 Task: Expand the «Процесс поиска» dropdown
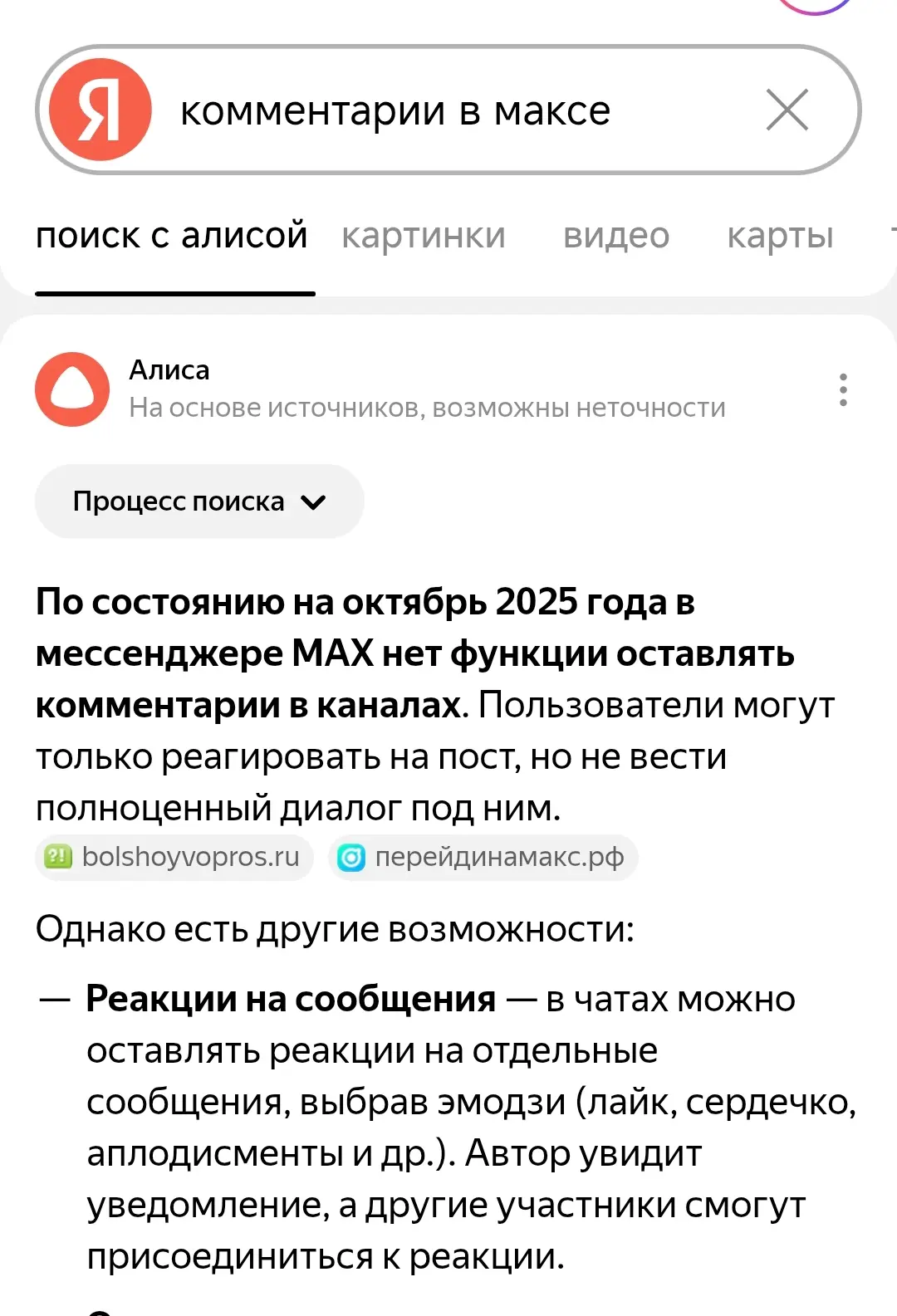[199, 501]
